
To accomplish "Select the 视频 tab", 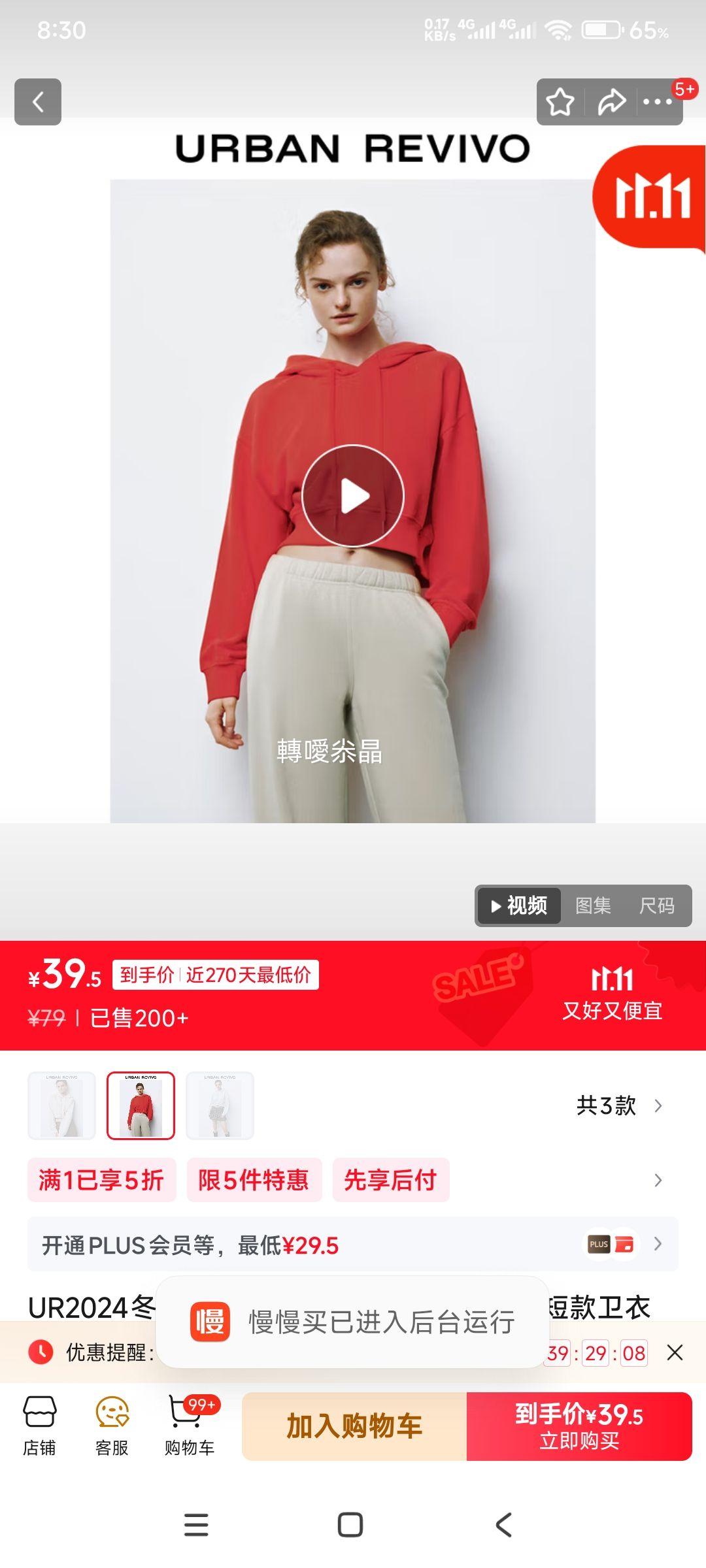I will [519, 906].
